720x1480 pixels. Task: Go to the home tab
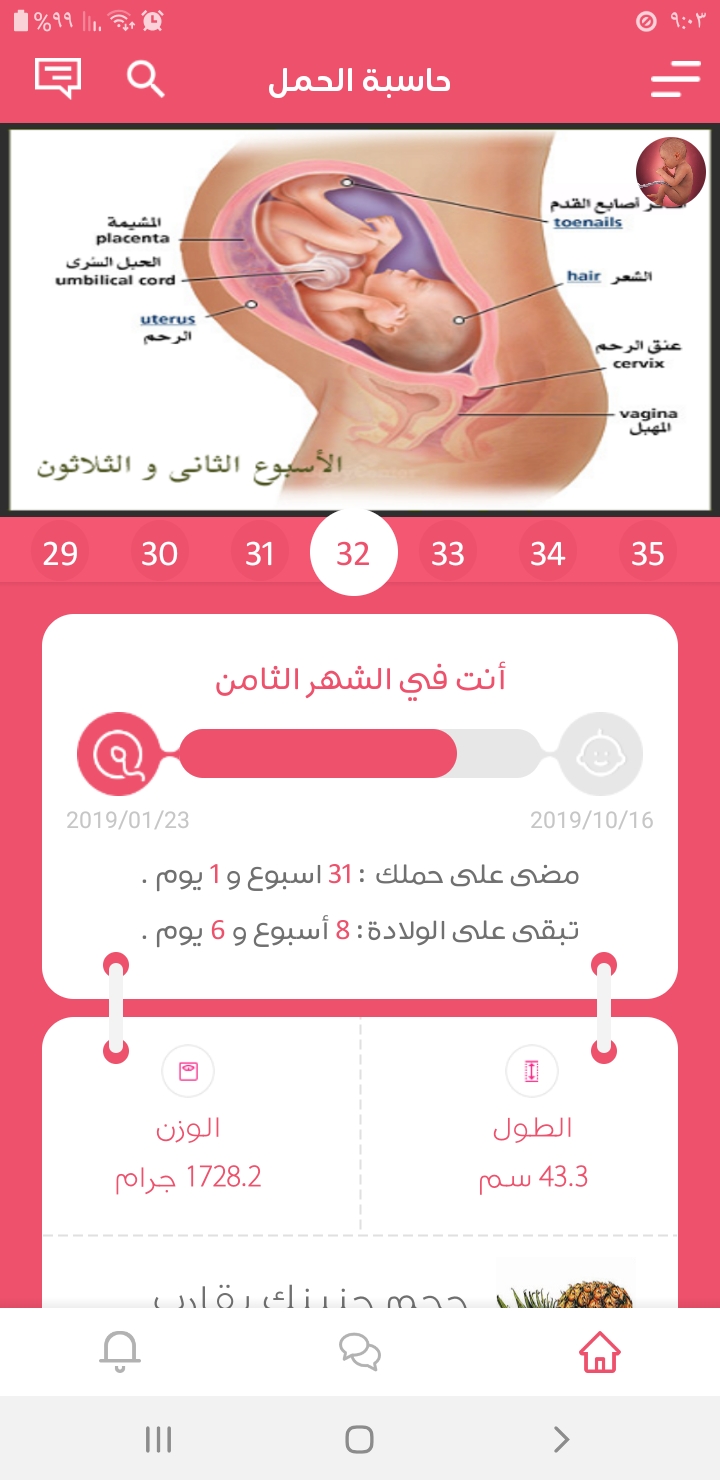click(600, 1353)
